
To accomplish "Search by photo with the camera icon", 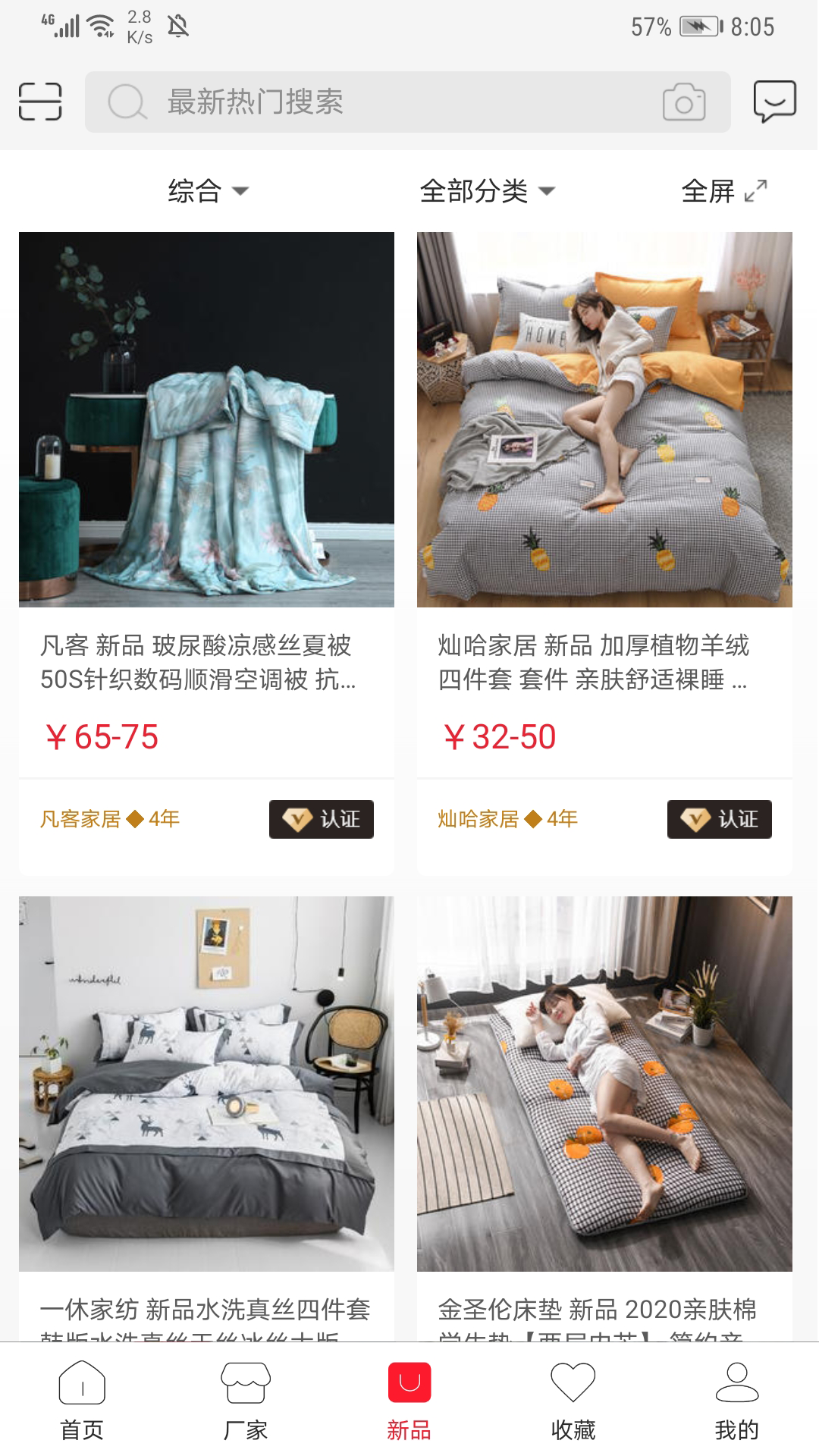I will 683,102.
